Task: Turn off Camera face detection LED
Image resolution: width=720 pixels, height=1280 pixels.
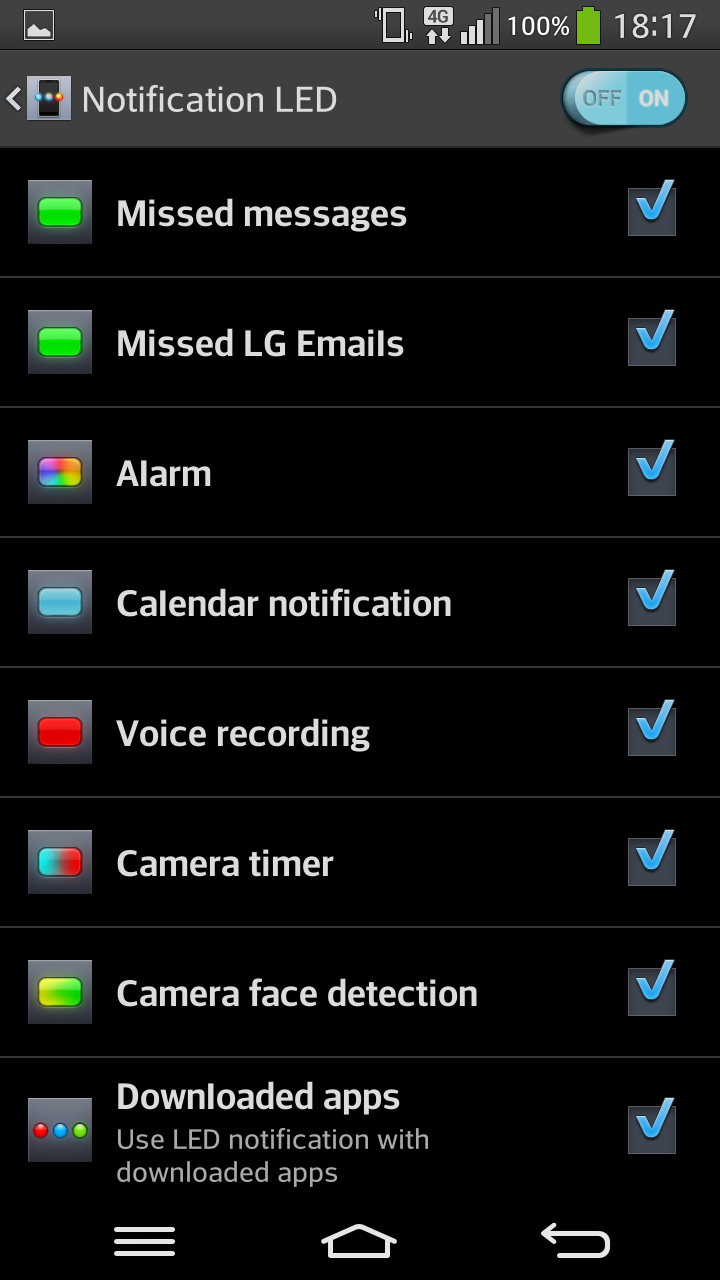Action: coord(652,990)
